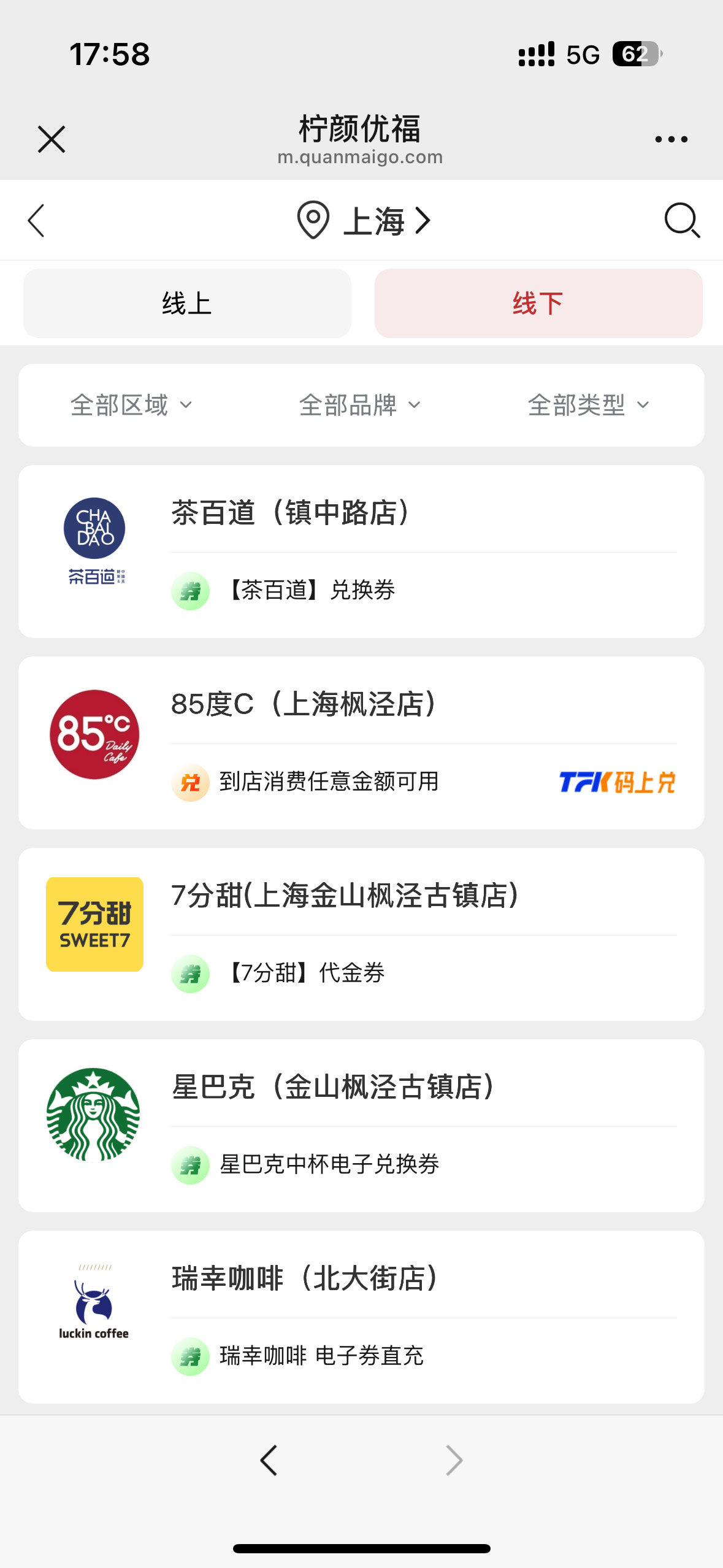Viewport: 723px width, 1568px height.
Task: Open the search magnifier icon
Action: pyautogui.click(x=681, y=220)
